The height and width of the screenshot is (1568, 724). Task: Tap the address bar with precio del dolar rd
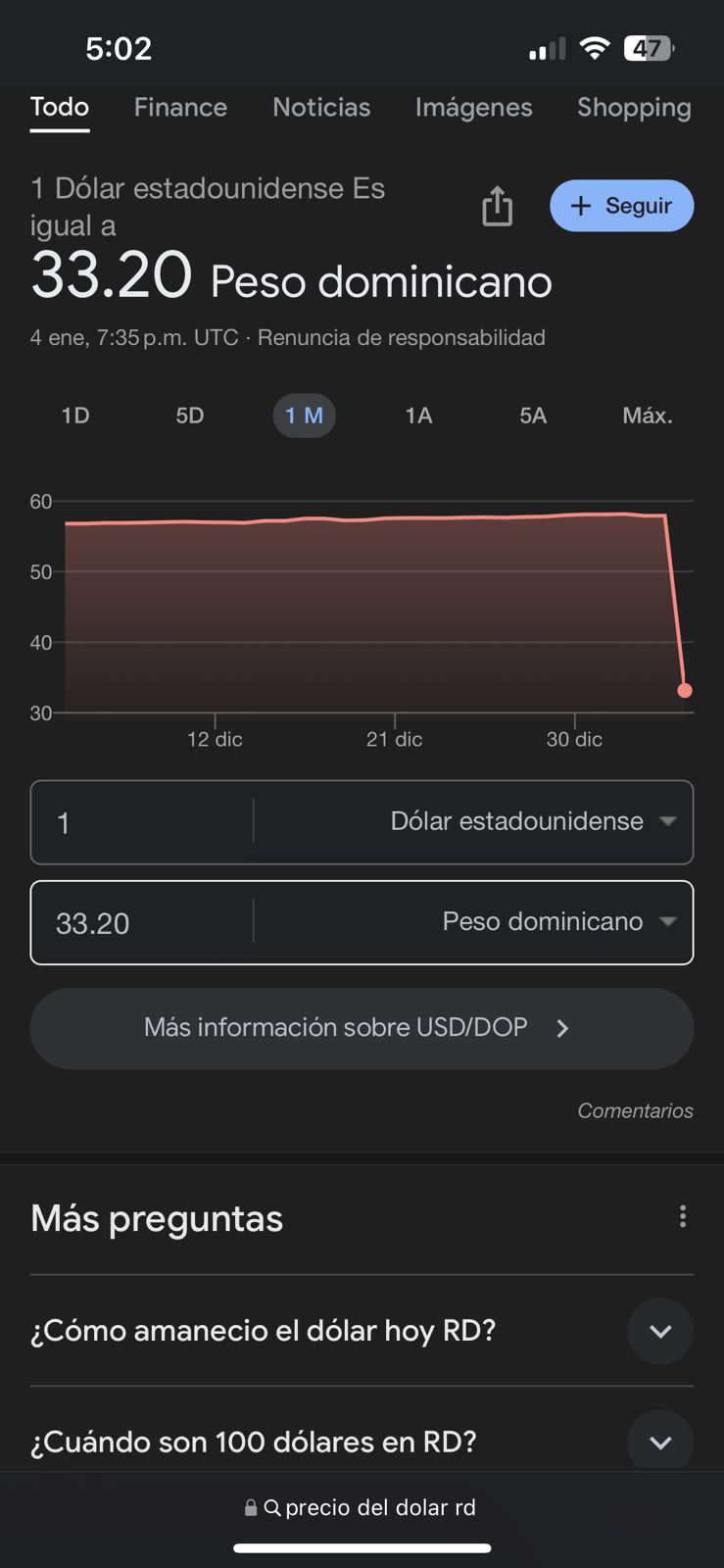click(362, 1507)
